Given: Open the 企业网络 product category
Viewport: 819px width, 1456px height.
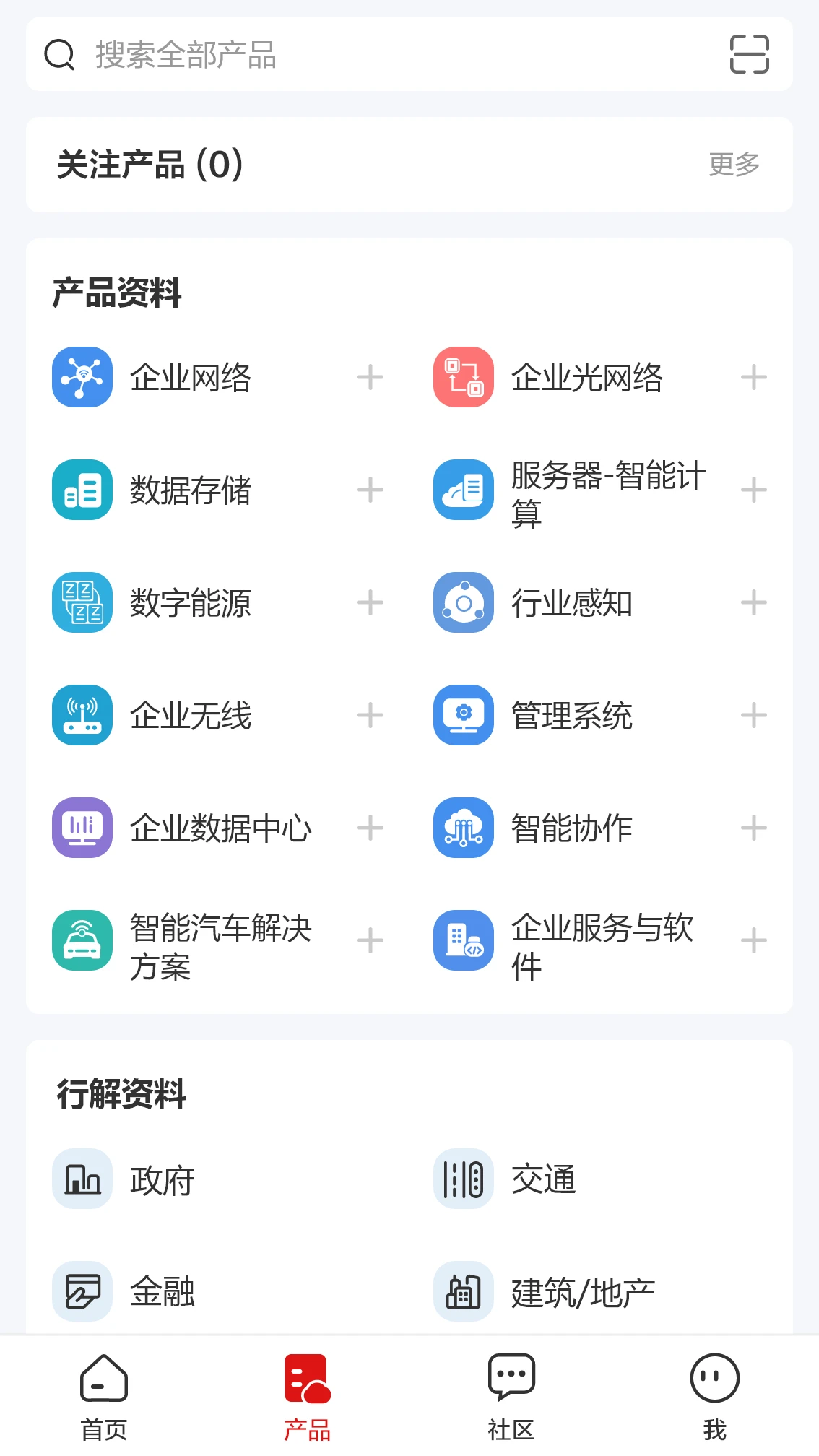Looking at the screenshot, I should (x=190, y=378).
